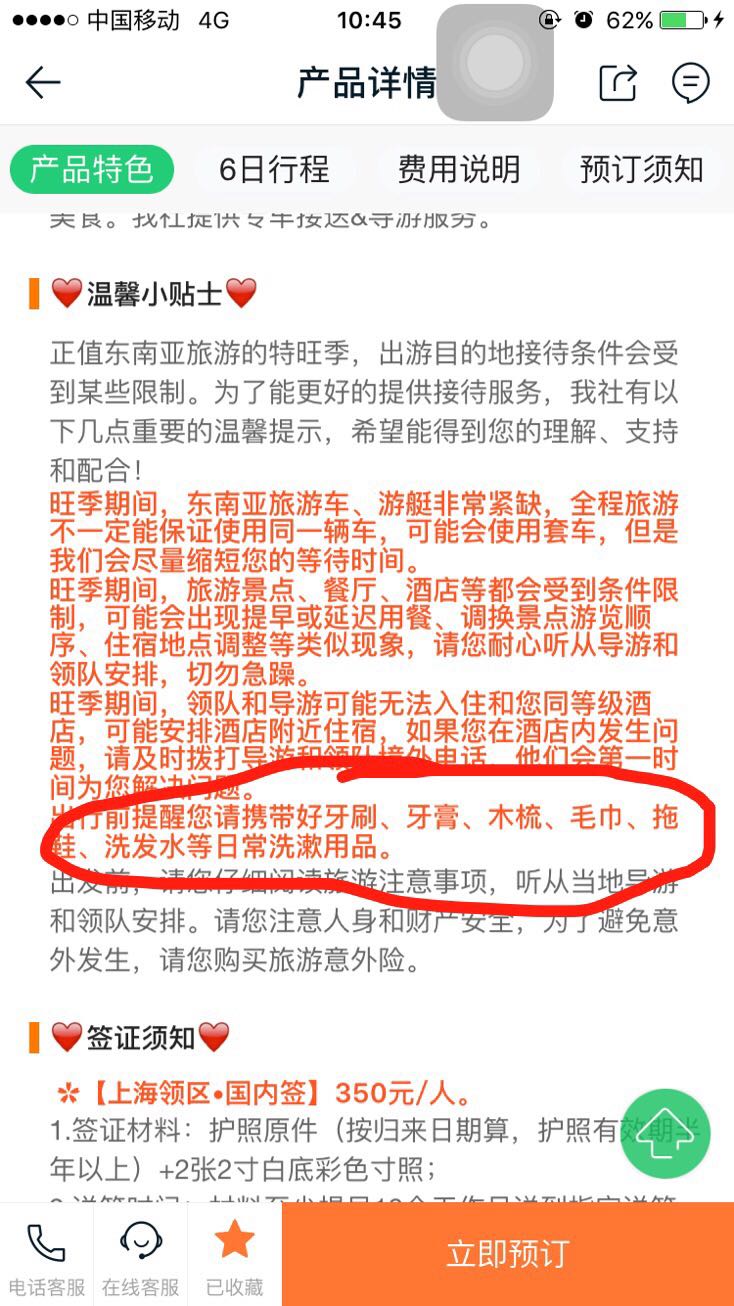734x1306 pixels.
Task: Go back from product details page
Action: pos(43,82)
